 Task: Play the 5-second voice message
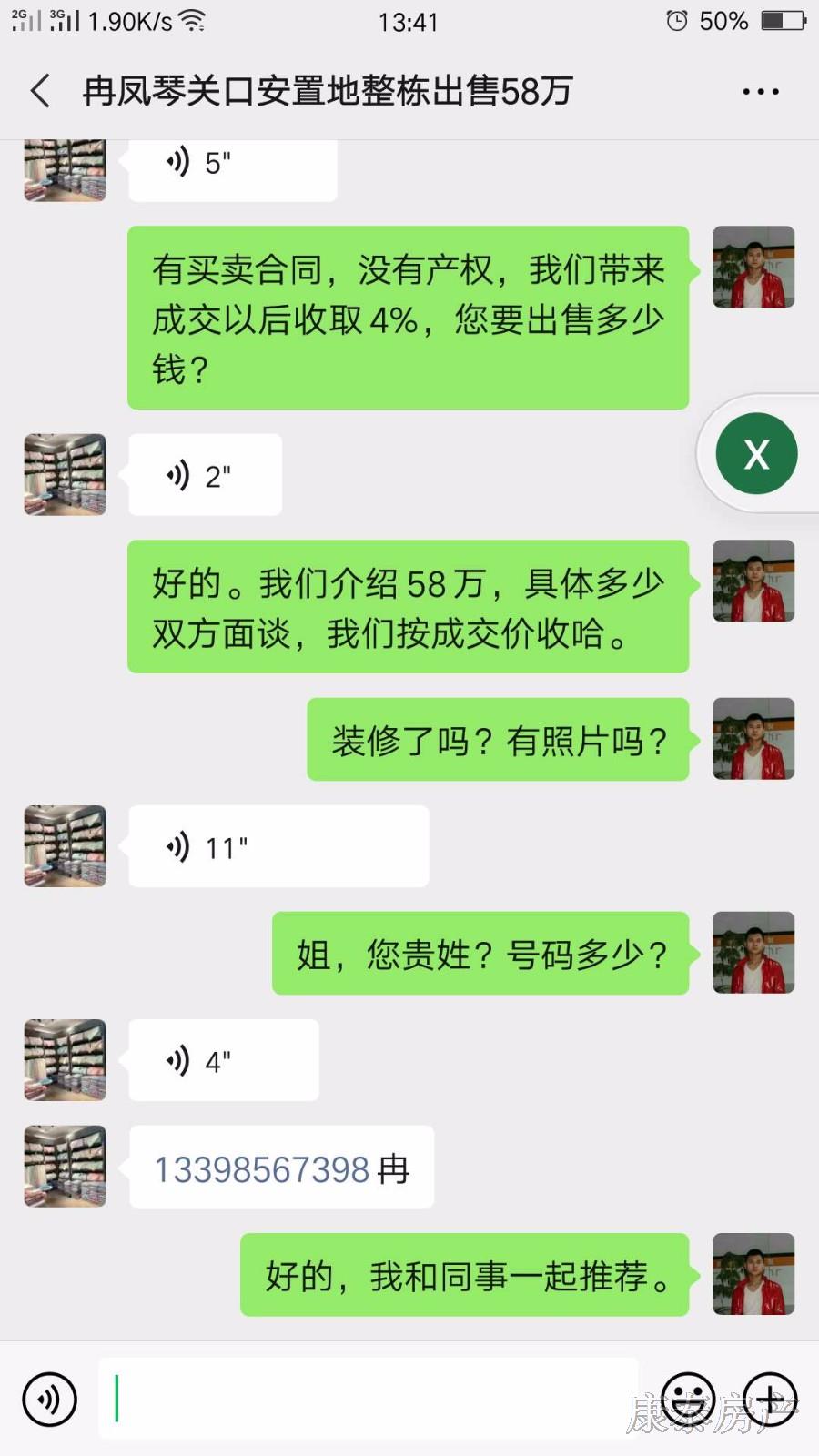coord(232,165)
